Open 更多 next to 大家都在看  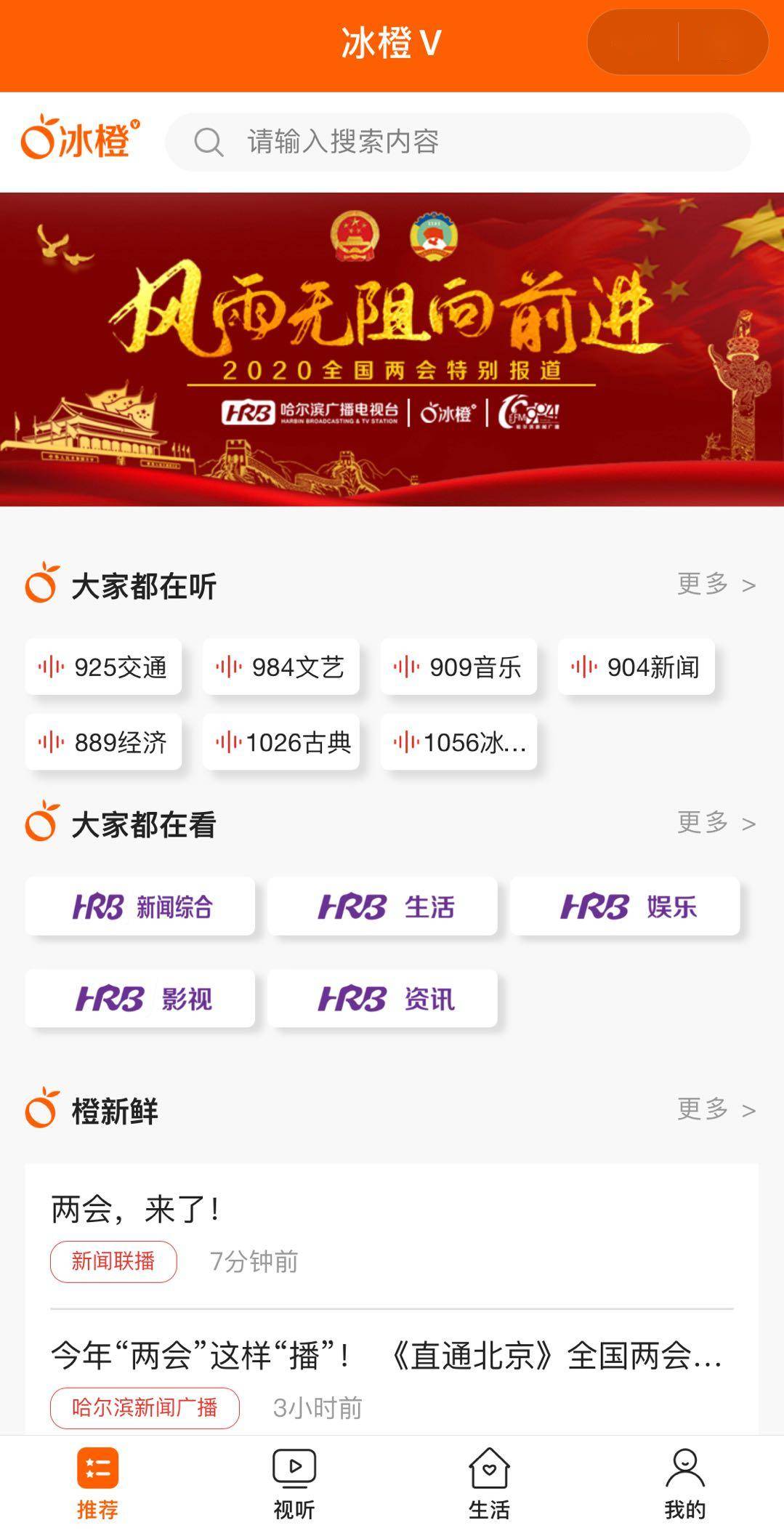[716, 822]
